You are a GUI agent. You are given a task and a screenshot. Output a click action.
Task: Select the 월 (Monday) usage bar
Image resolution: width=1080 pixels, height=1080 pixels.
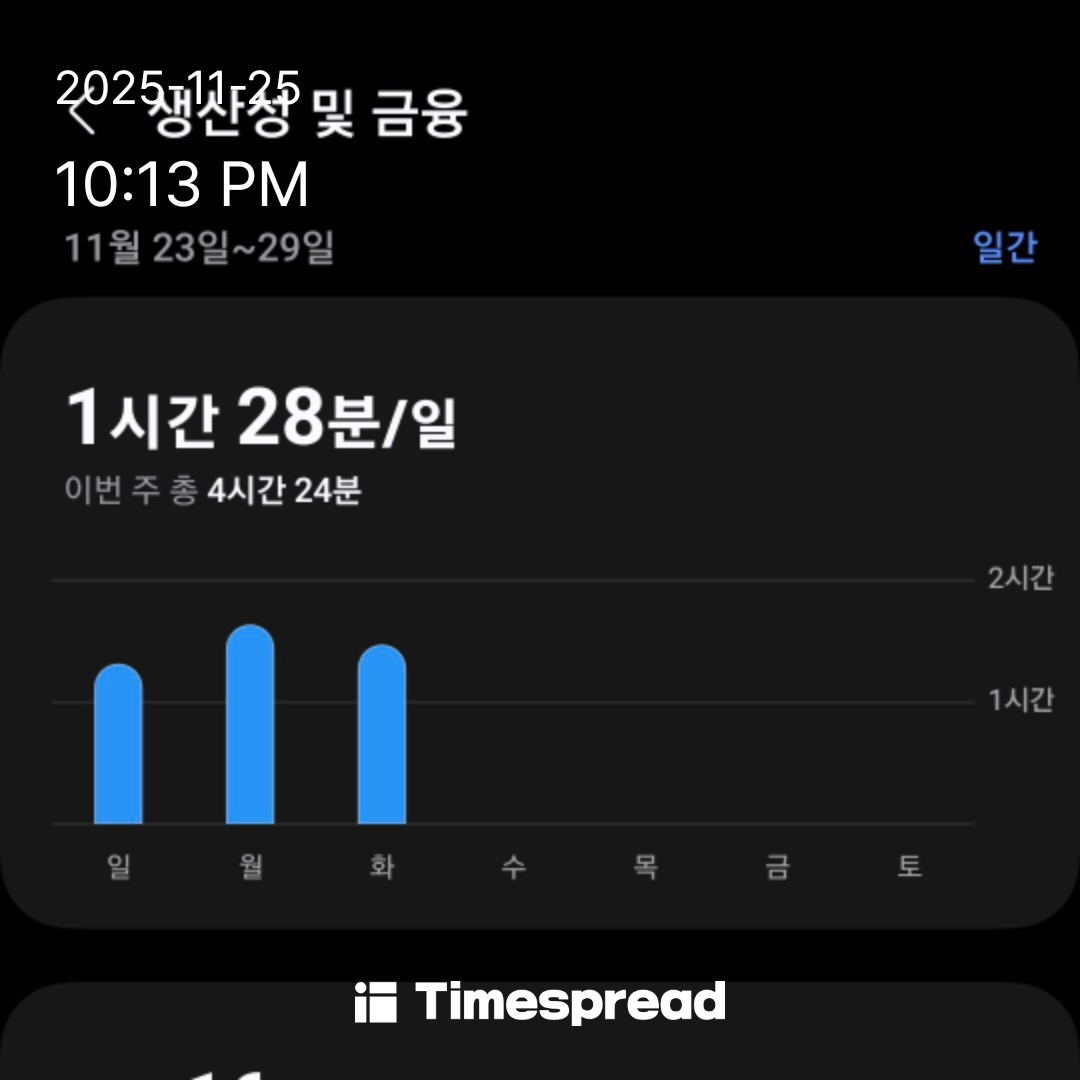pos(250,725)
